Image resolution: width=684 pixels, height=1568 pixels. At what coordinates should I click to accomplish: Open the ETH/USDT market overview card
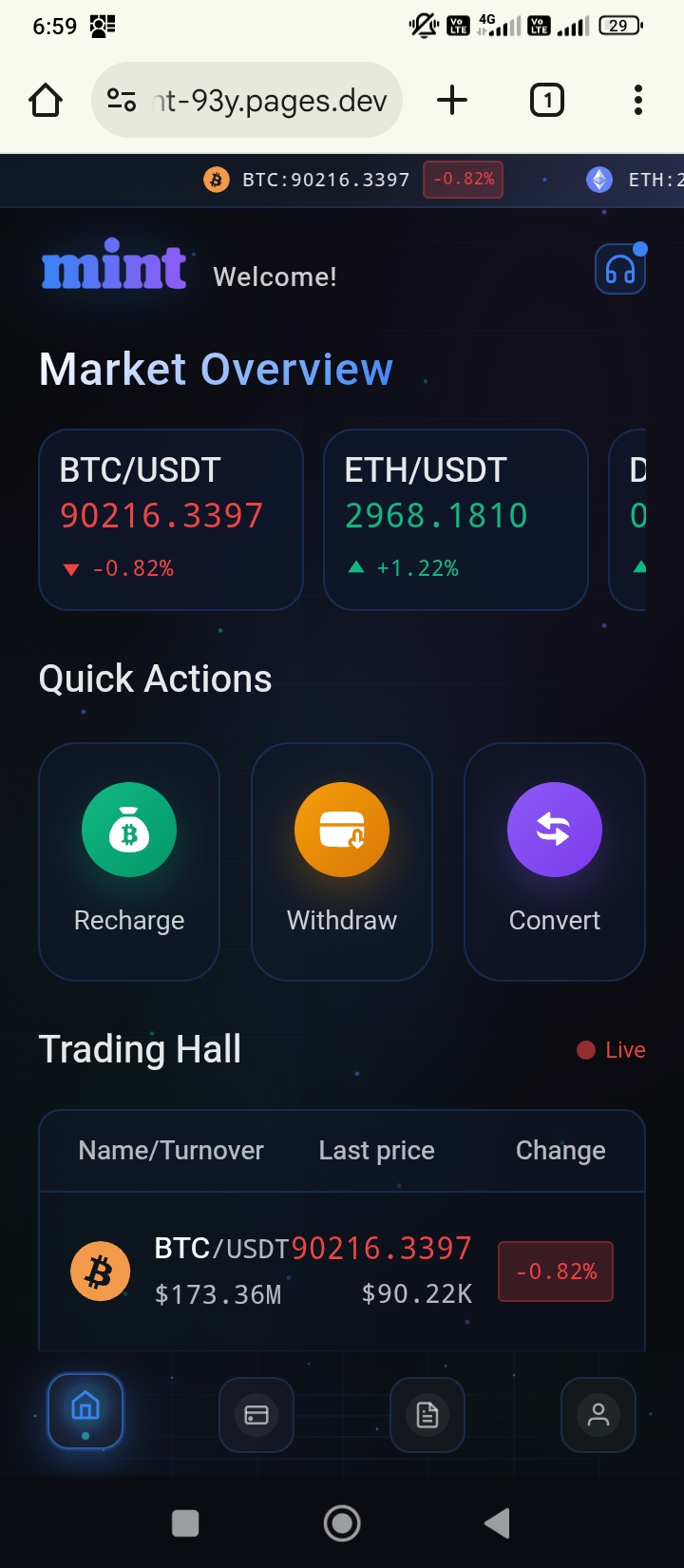pos(456,519)
